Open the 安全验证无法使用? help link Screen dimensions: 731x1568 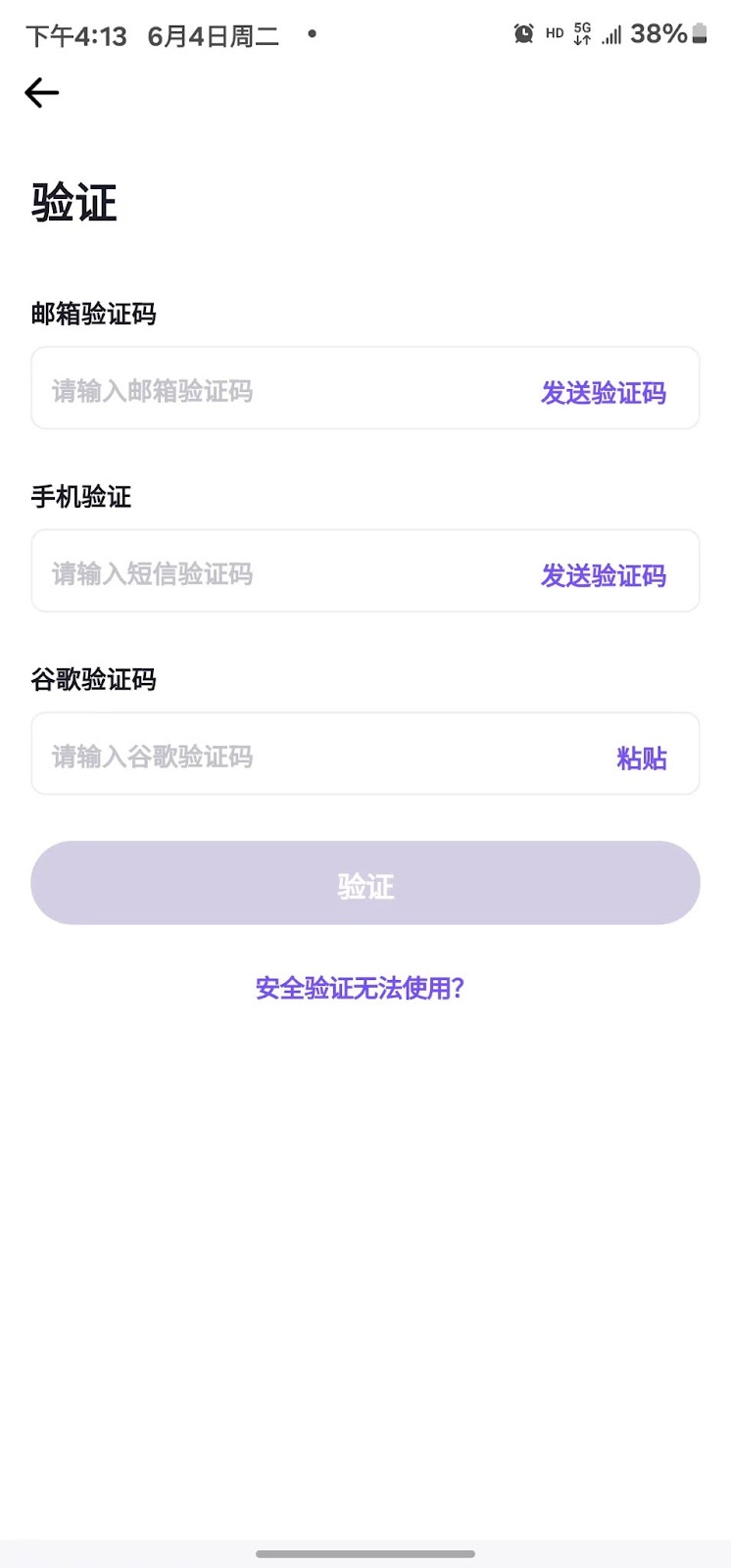pos(360,988)
